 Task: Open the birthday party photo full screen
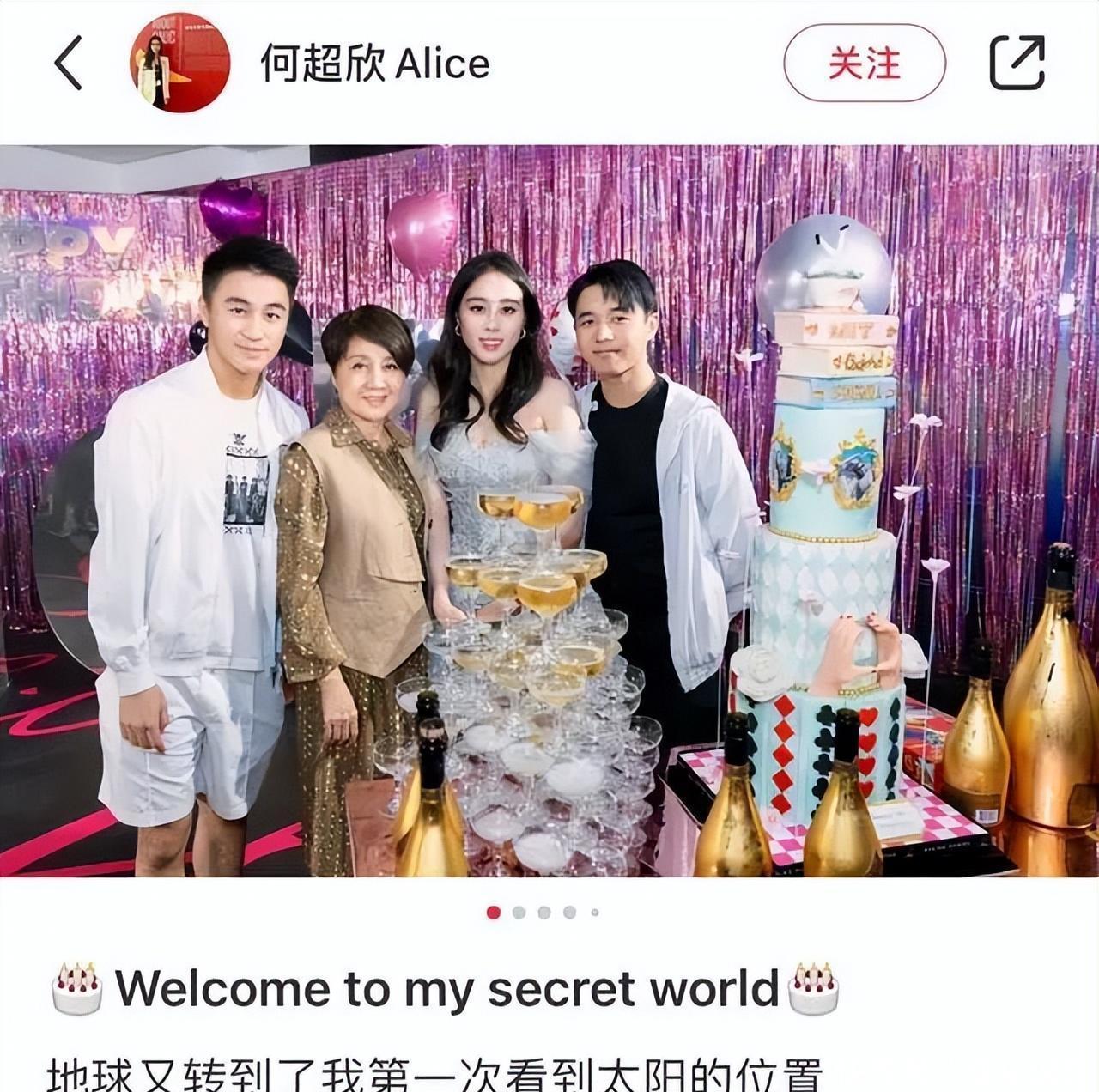click(549, 511)
